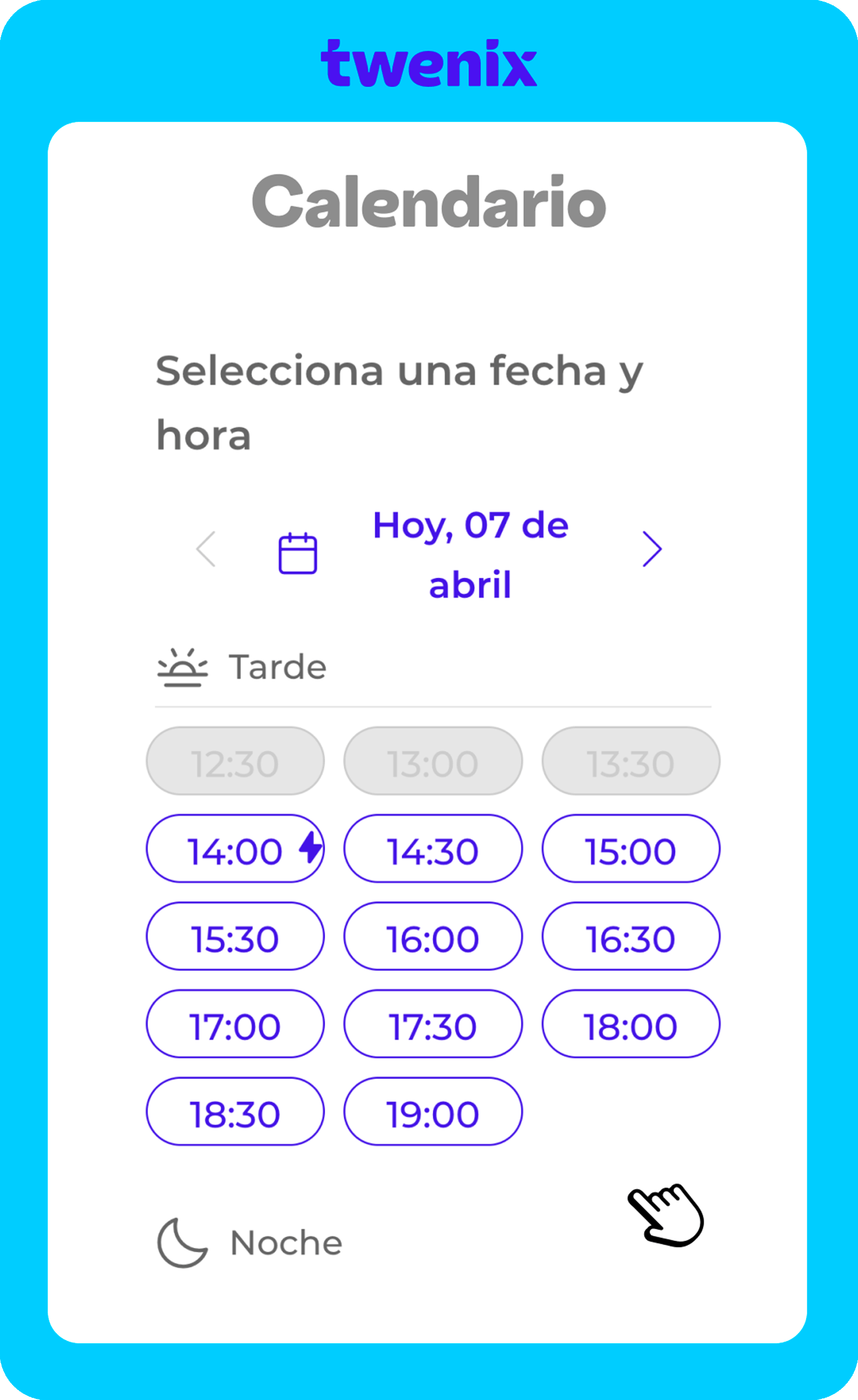Select the 16:30 time slot

click(631, 937)
